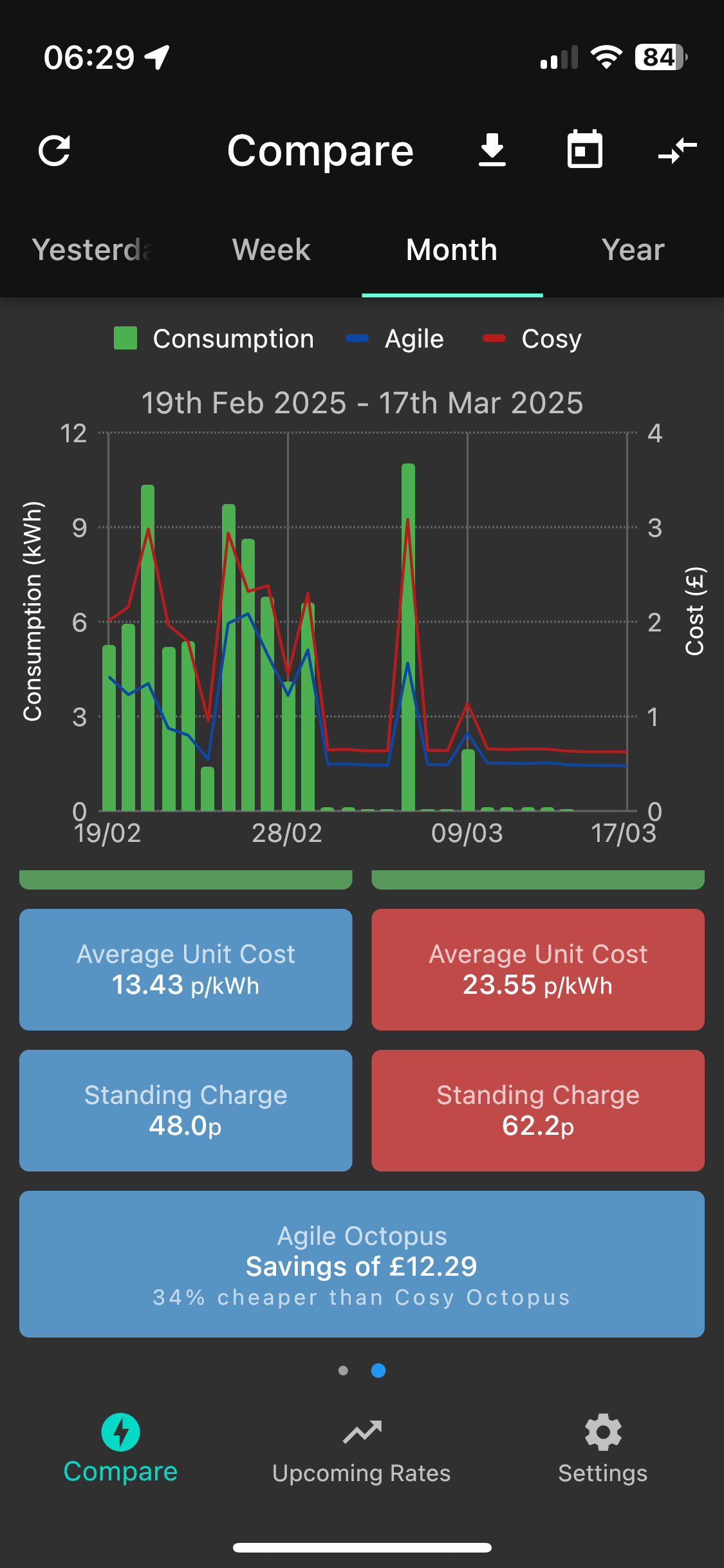Toggle the Consumption series in legend
The height and width of the screenshot is (1568, 724).
(x=214, y=339)
